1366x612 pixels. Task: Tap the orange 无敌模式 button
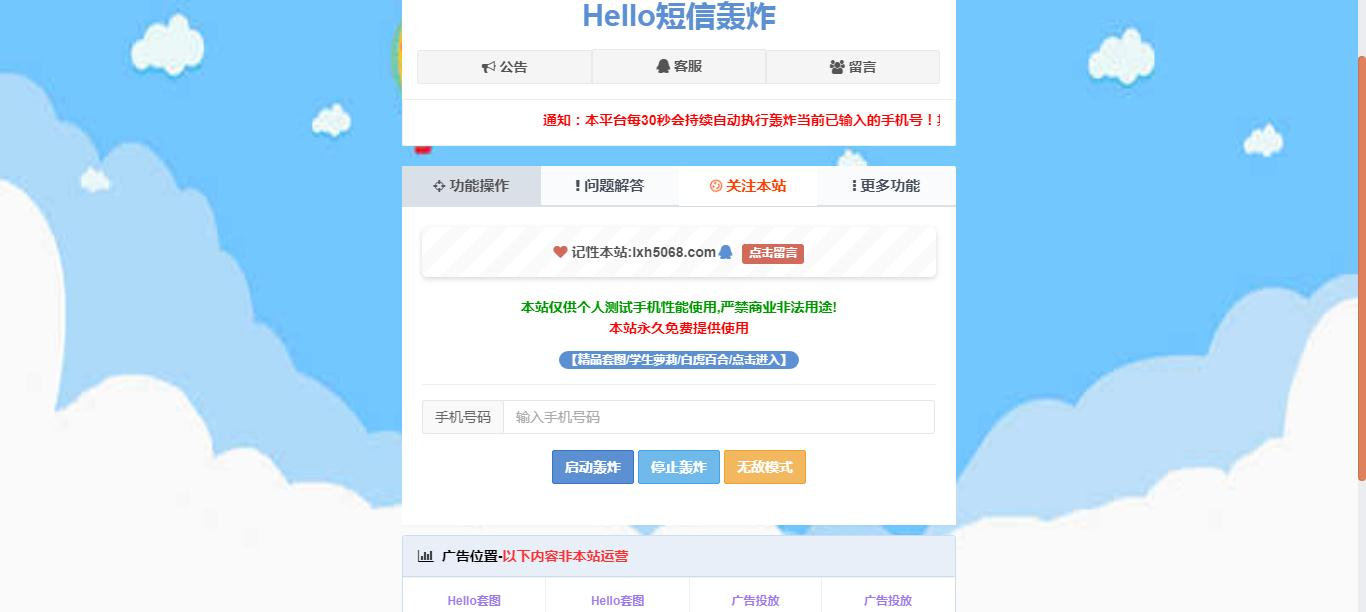point(764,467)
